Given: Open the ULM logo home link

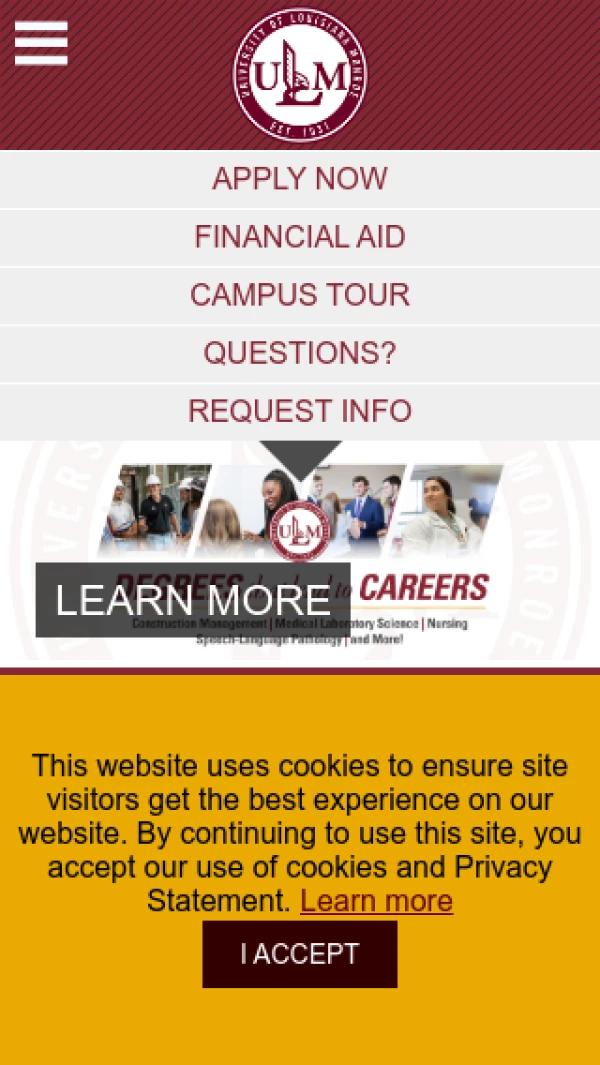Looking at the screenshot, I should point(300,75).
